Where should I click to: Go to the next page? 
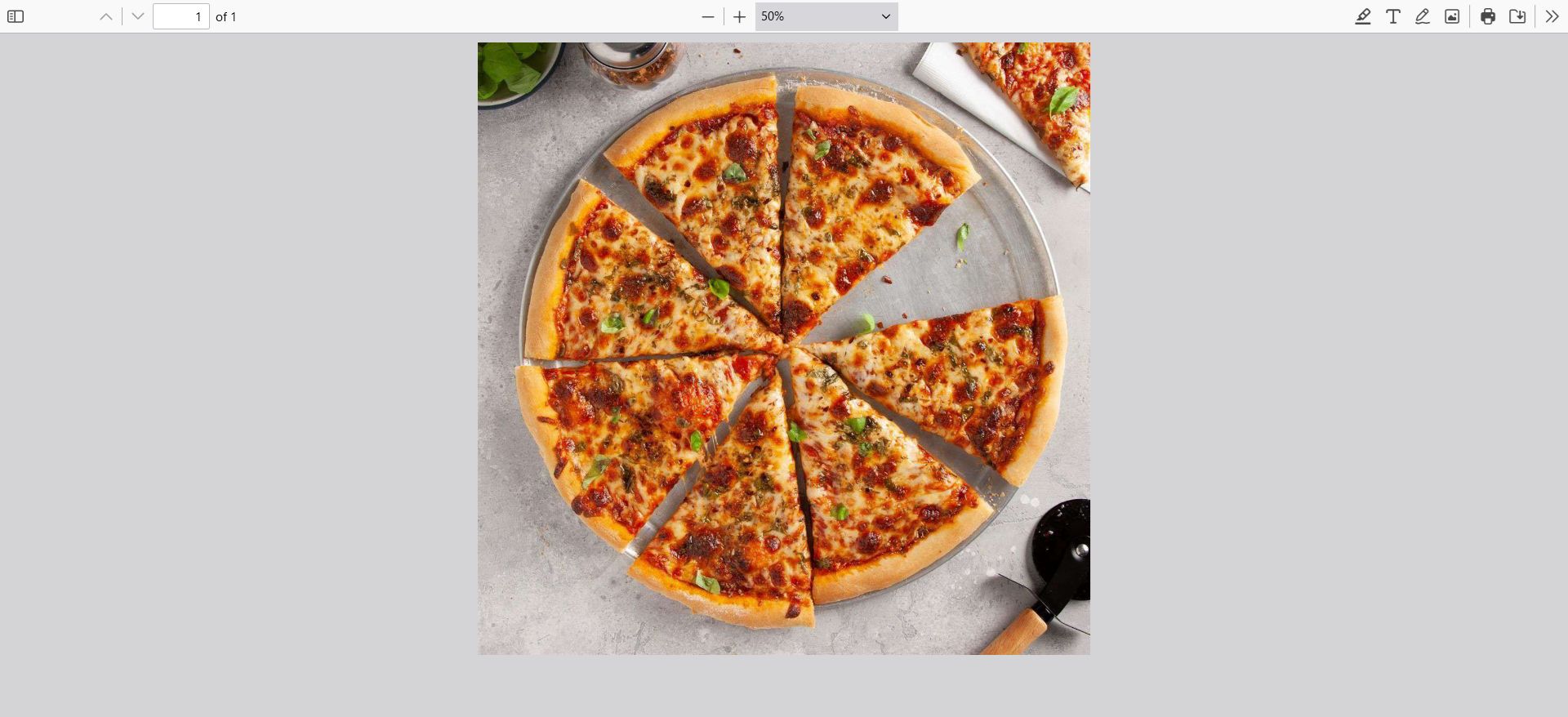pyautogui.click(x=138, y=16)
